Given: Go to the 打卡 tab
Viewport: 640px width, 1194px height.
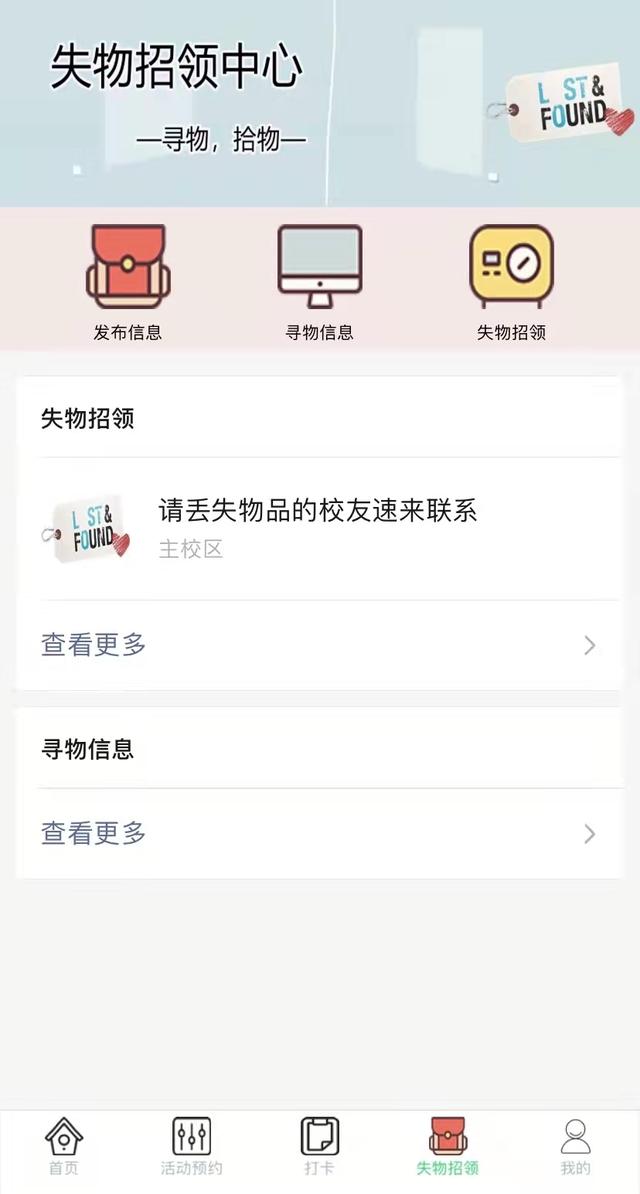Looking at the screenshot, I should tap(319, 1146).
